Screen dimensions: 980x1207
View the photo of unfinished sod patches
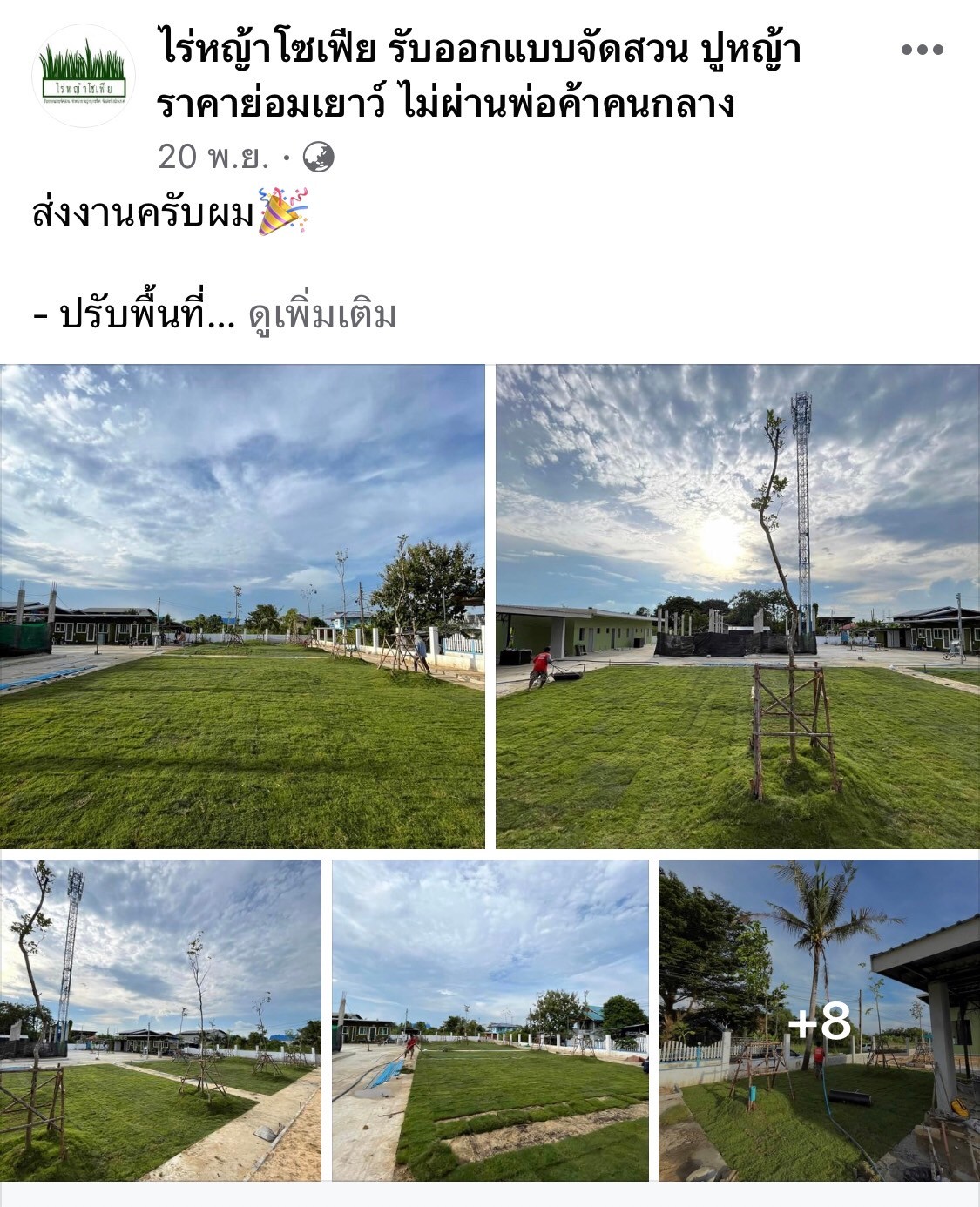coord(490,1020)
